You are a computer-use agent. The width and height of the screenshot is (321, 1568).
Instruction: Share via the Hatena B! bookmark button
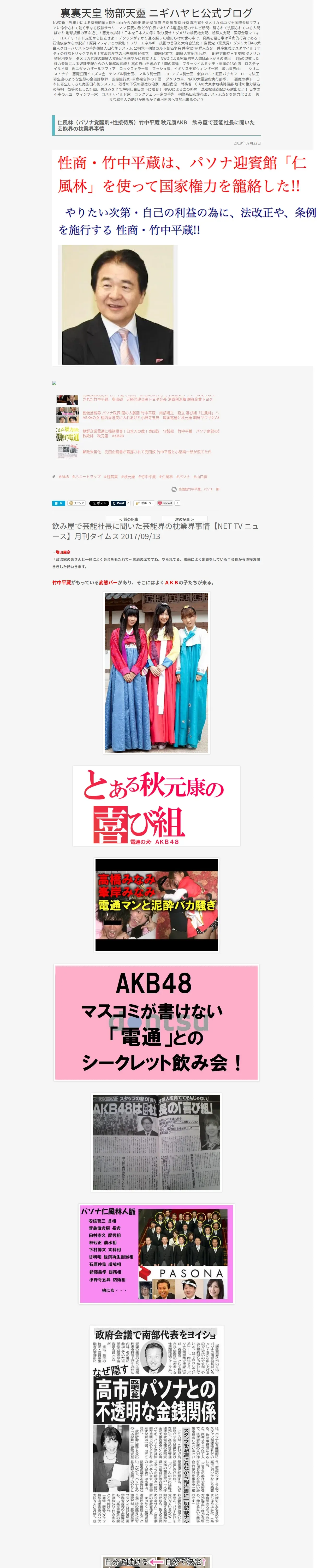[x=58, y=503]
